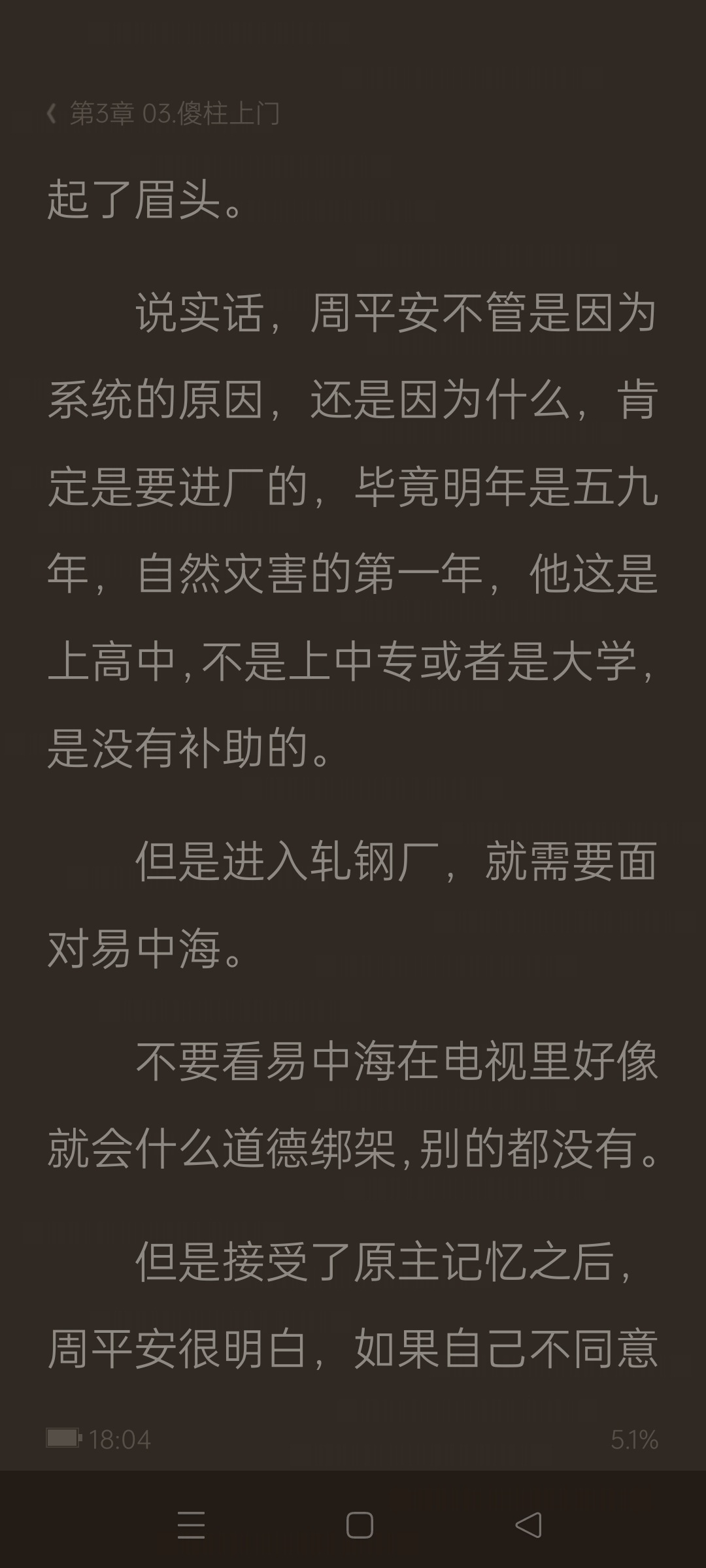Screen dimensions: 706x1568
Task: Go to the system home screen
Action: tap(360, 1525)
